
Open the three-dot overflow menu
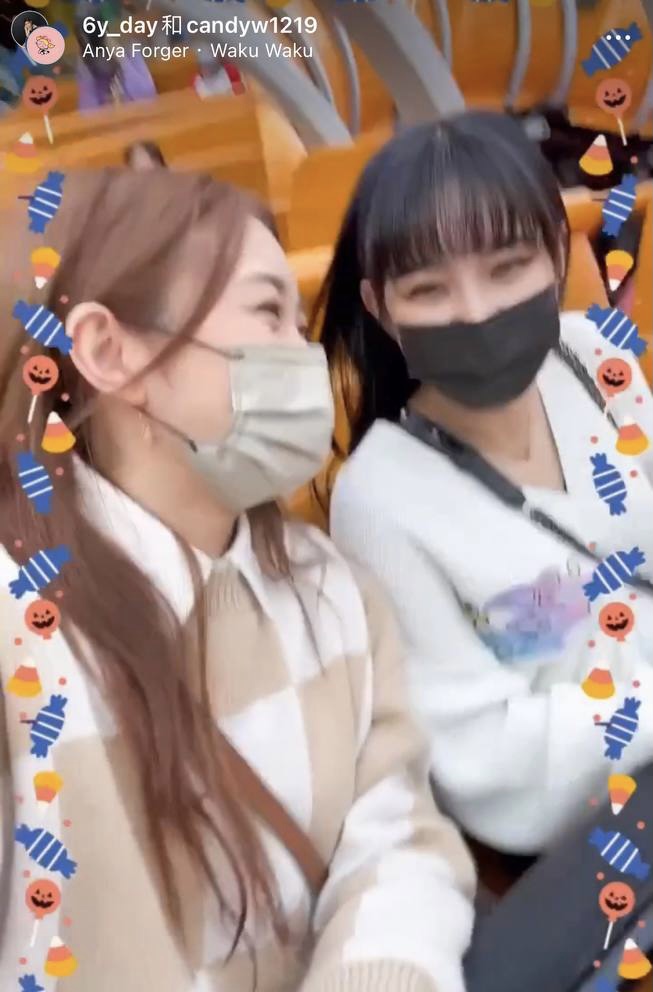pyautogui.click(x=621, y=37)
